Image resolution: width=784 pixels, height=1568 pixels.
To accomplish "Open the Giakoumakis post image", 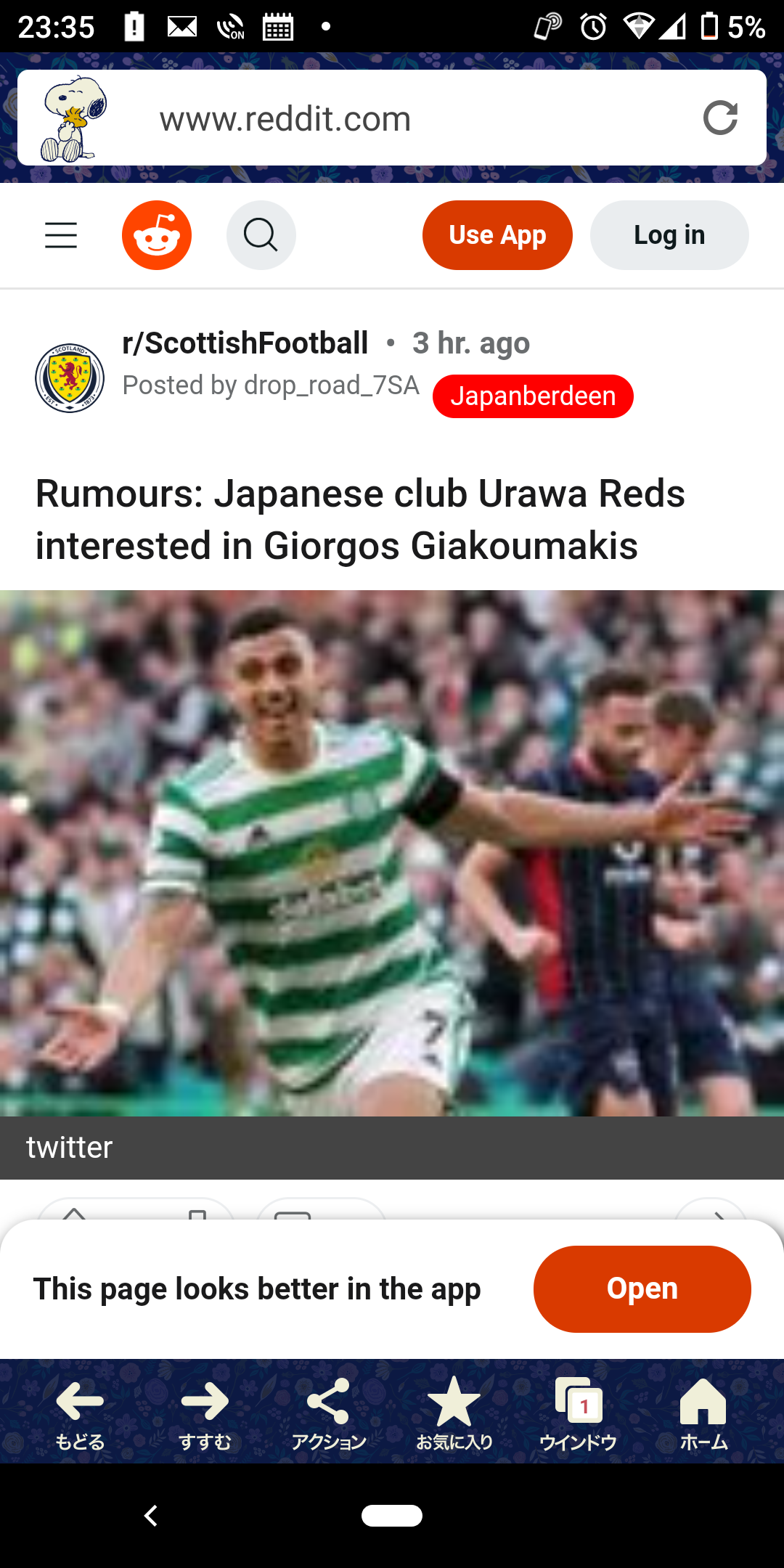I will (392, 853).
